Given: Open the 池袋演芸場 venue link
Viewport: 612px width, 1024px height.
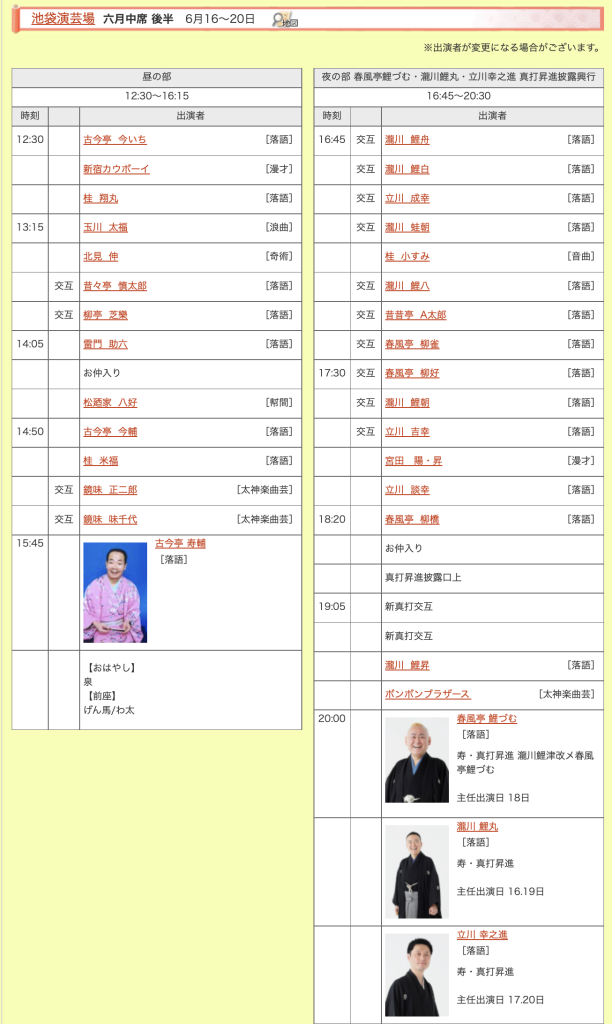Looking at the screenshot, I should (x=63, y=18).
